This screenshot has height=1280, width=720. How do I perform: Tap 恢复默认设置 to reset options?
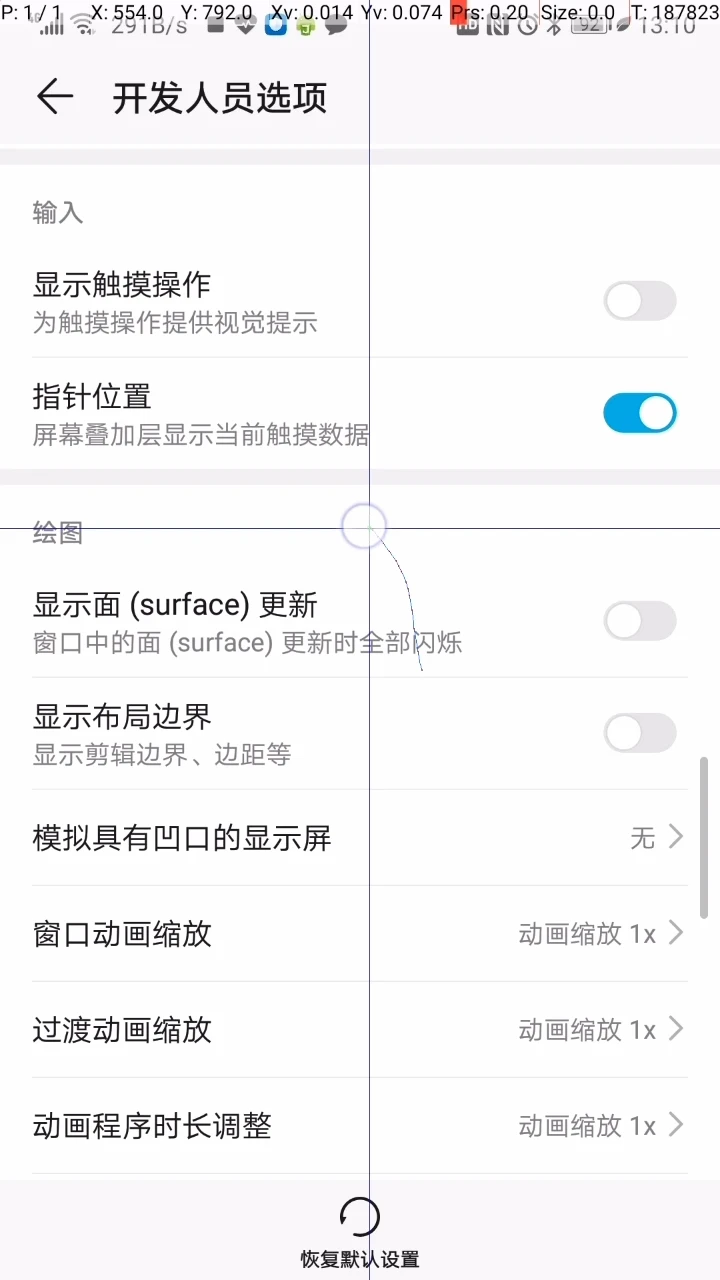(360, 1232)
